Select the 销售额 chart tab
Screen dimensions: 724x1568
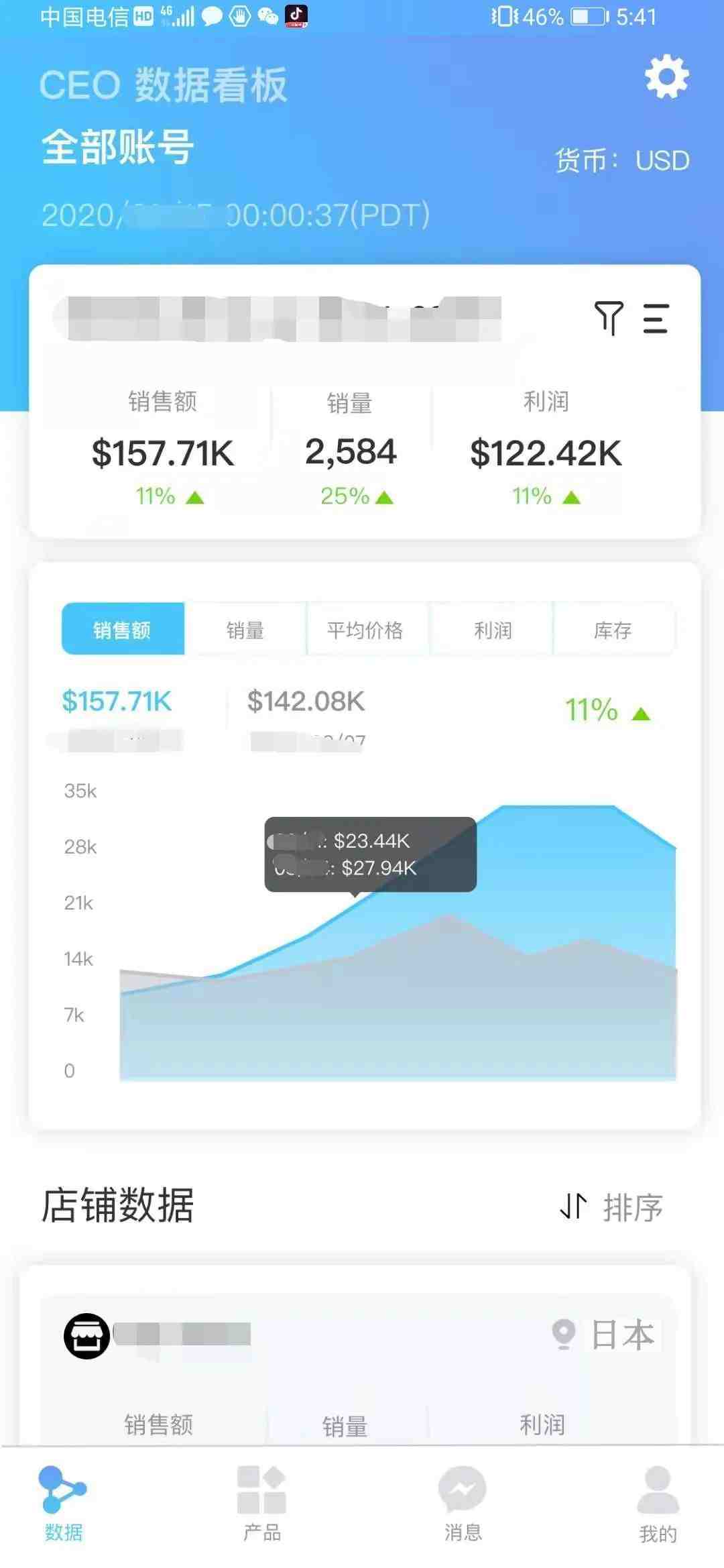click(x=123, y=629)
